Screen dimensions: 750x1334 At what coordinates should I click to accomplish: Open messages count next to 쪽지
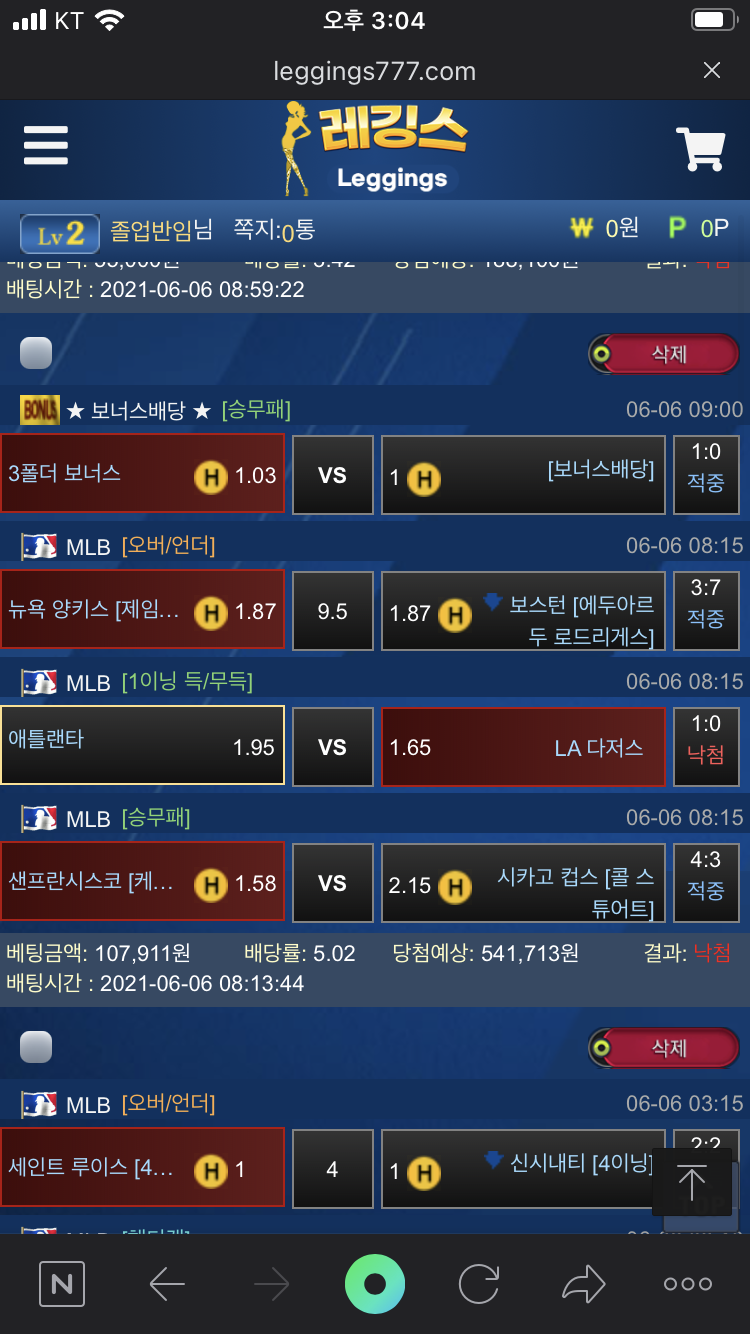coord(287,231)
